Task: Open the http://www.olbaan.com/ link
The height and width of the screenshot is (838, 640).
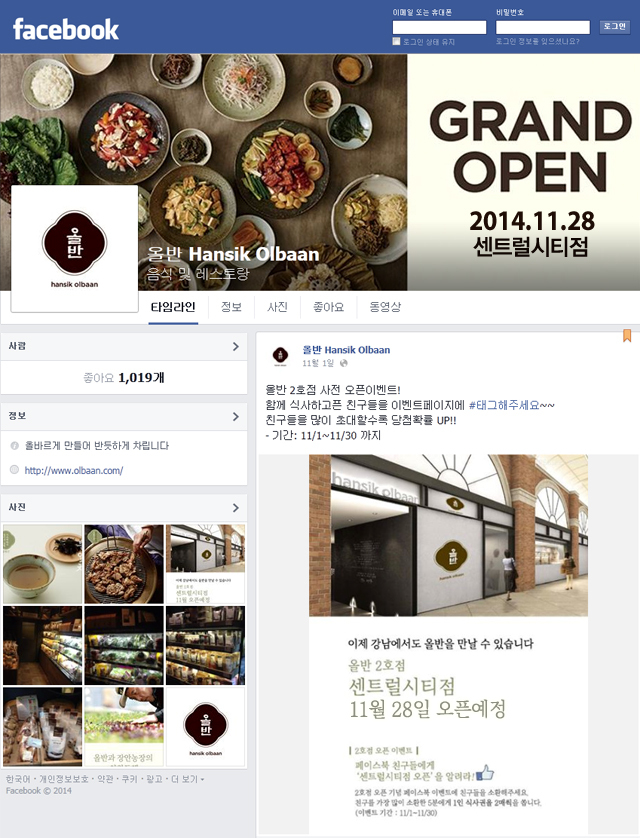Action: 74,470
